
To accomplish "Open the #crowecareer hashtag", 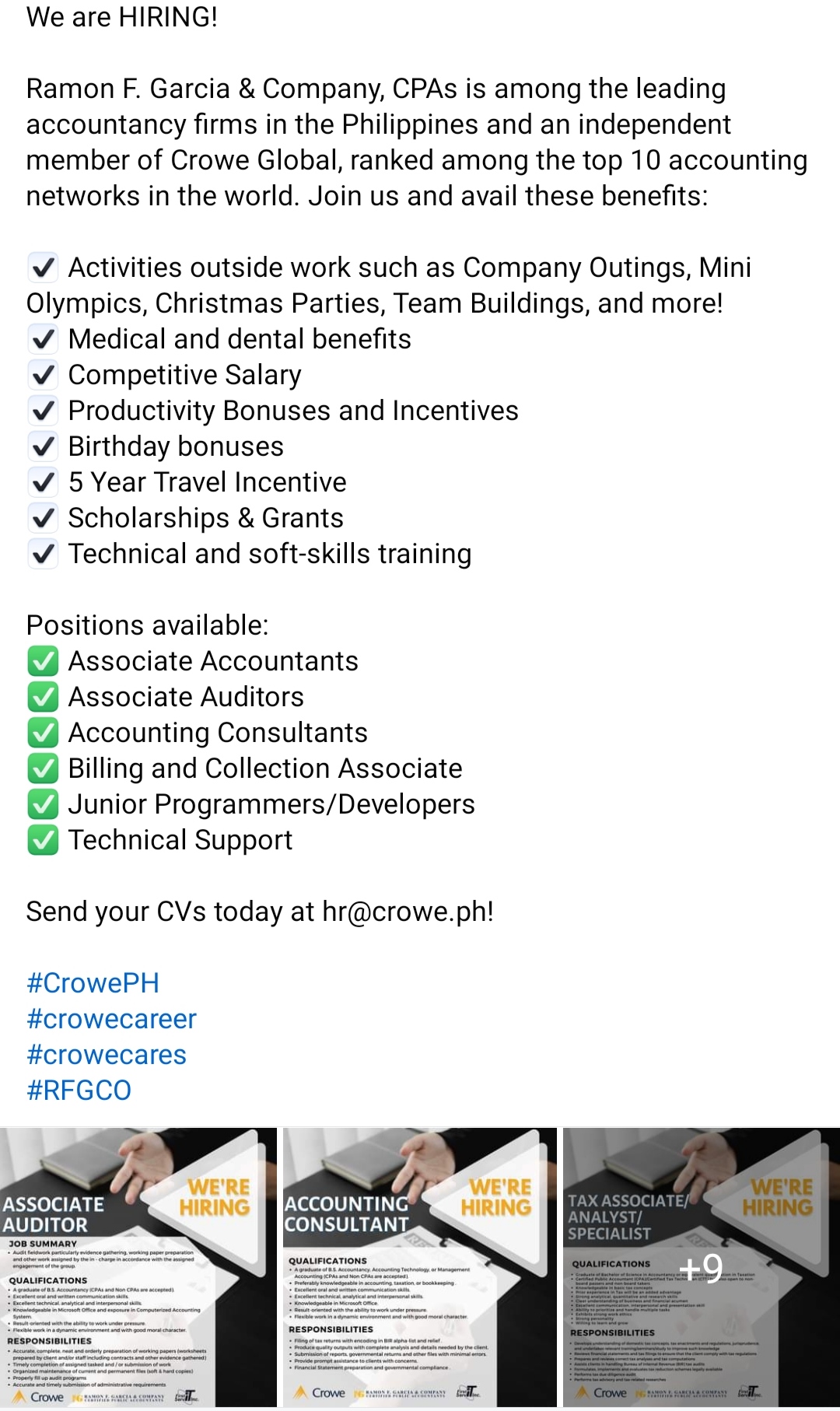I will [111, 1019].
